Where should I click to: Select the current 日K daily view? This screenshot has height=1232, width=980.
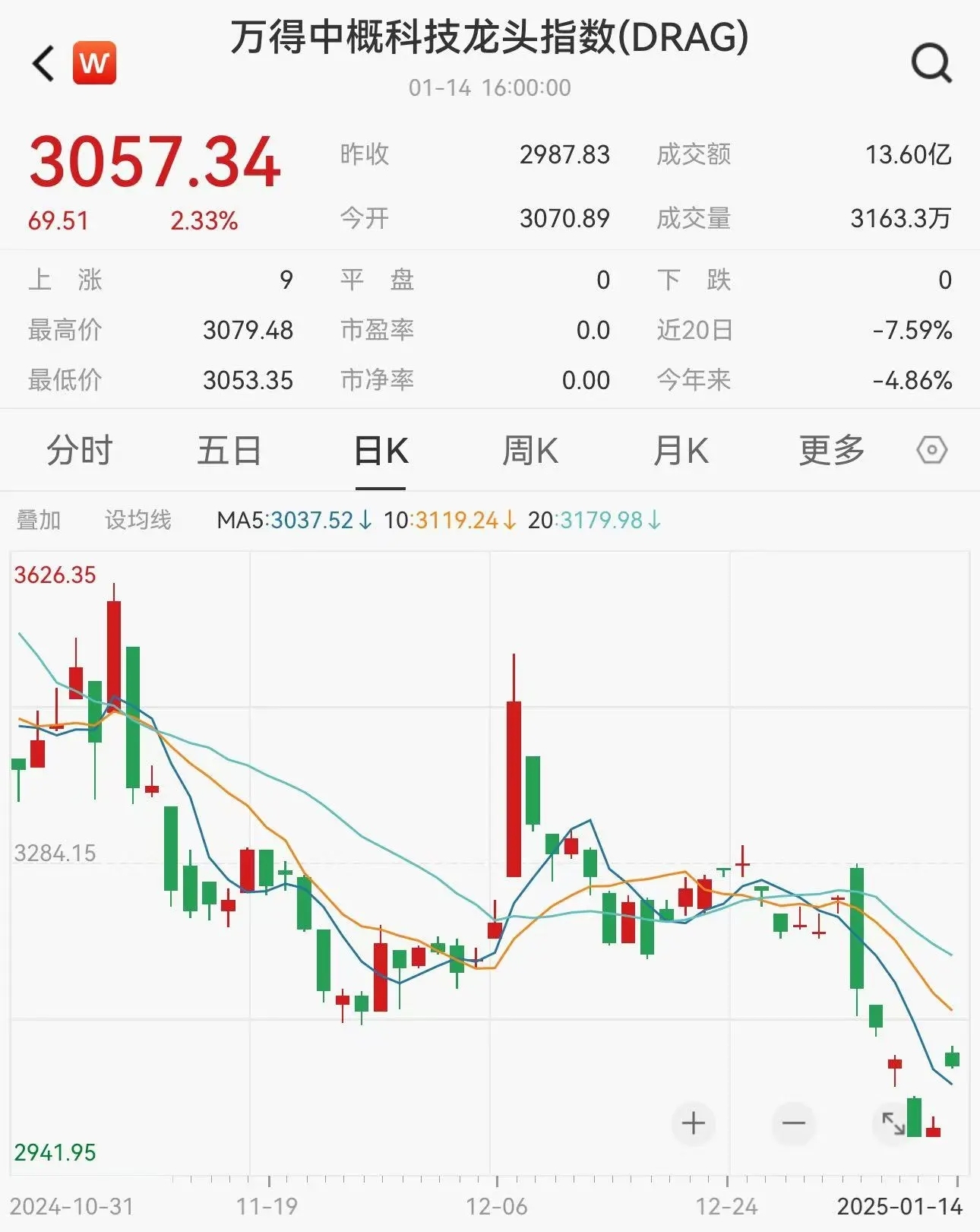tap(380, 450)
